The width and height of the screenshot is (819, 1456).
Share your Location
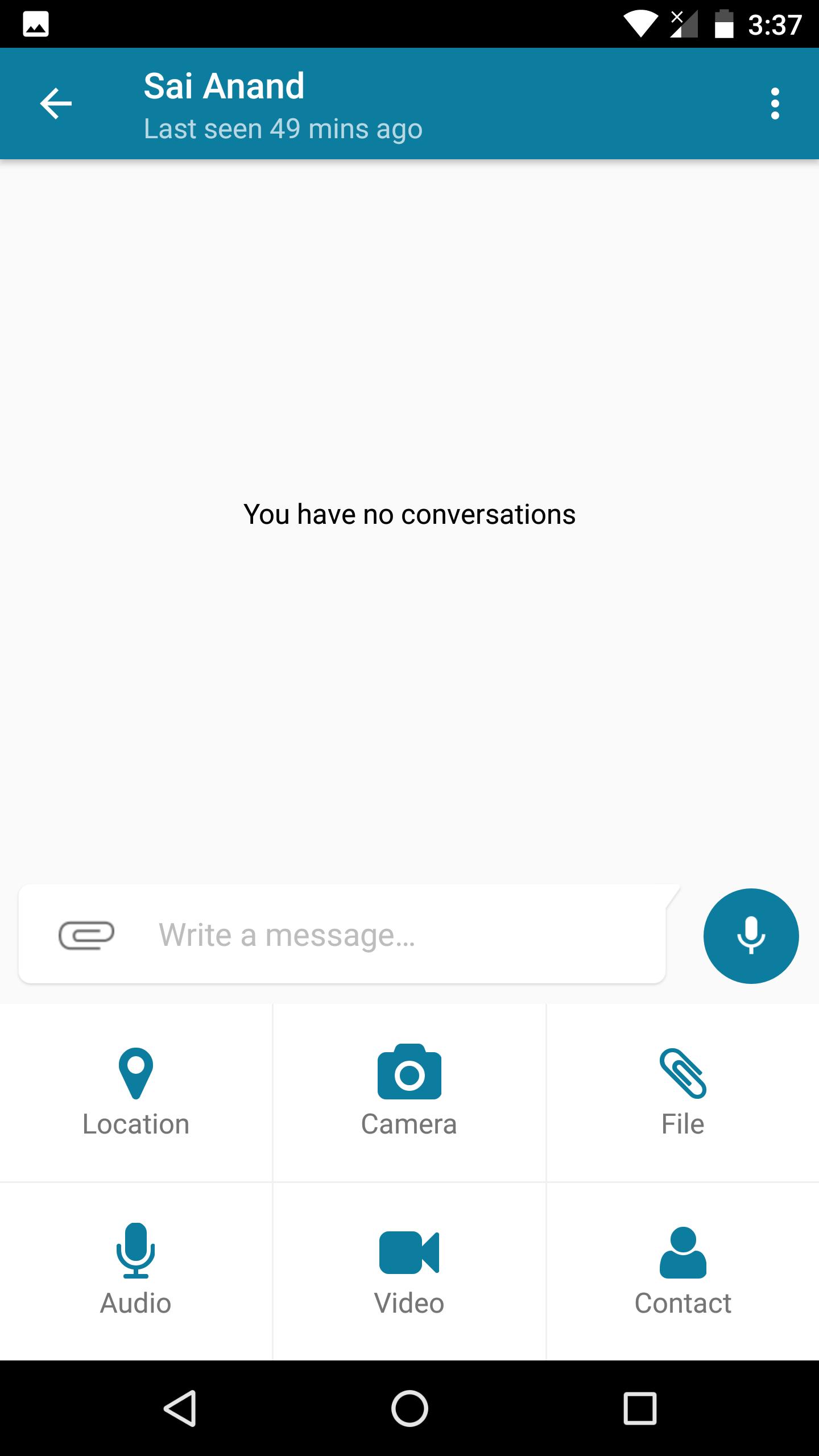pyautogui.click(x=136, y=1093)
